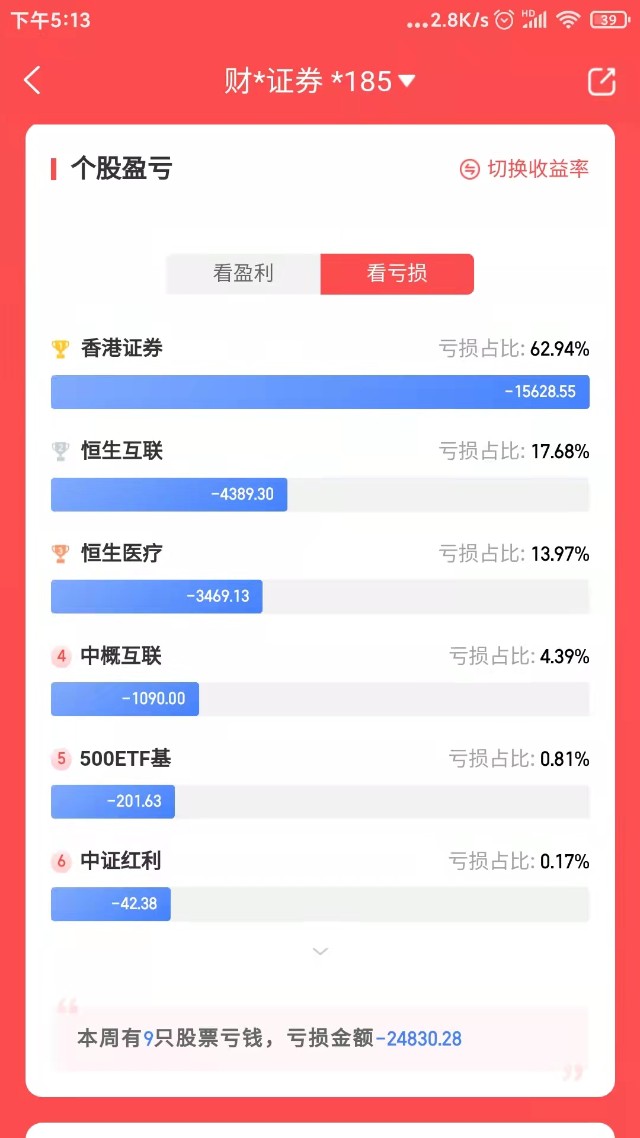Share this report via the top-right icon

(602, 81)
